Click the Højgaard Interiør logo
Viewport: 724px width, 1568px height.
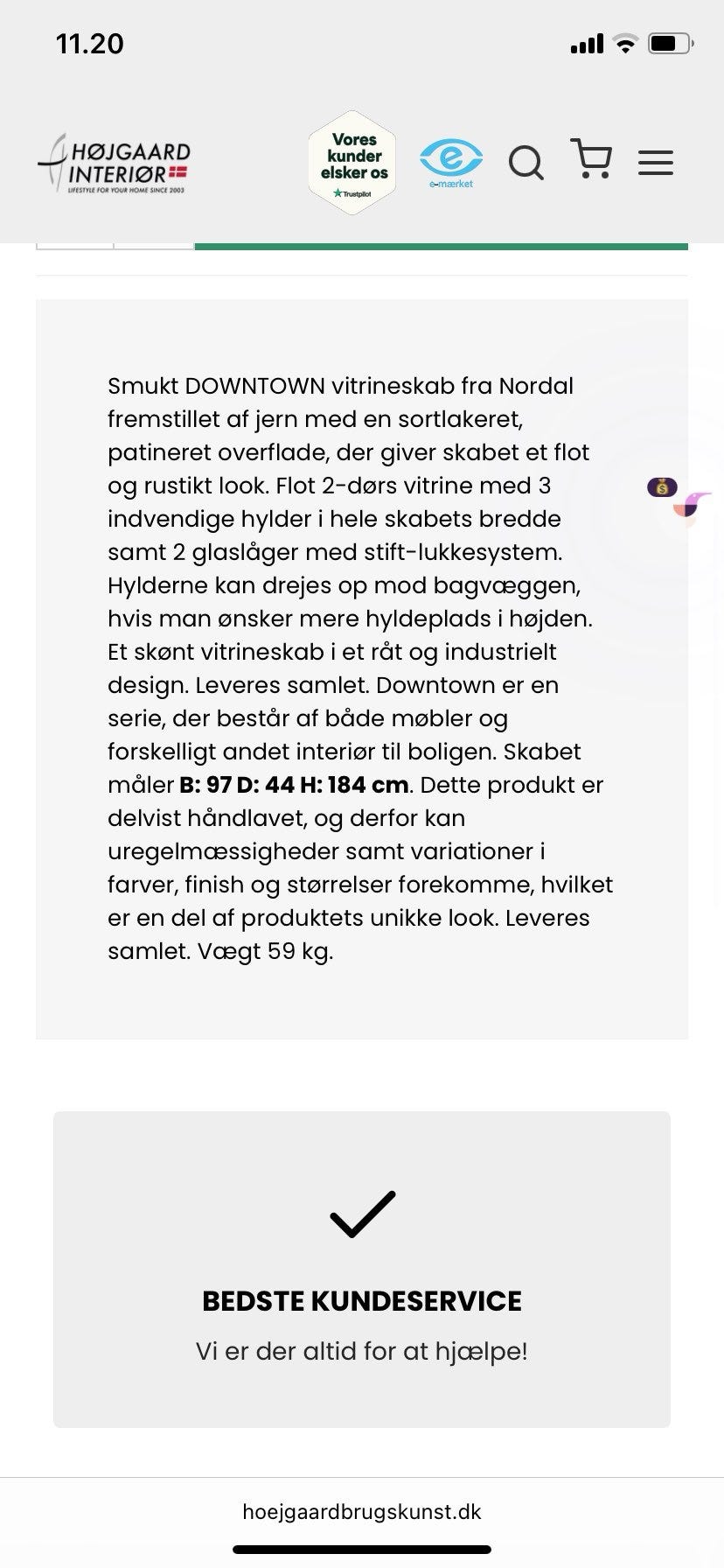(x=114, y=163)
